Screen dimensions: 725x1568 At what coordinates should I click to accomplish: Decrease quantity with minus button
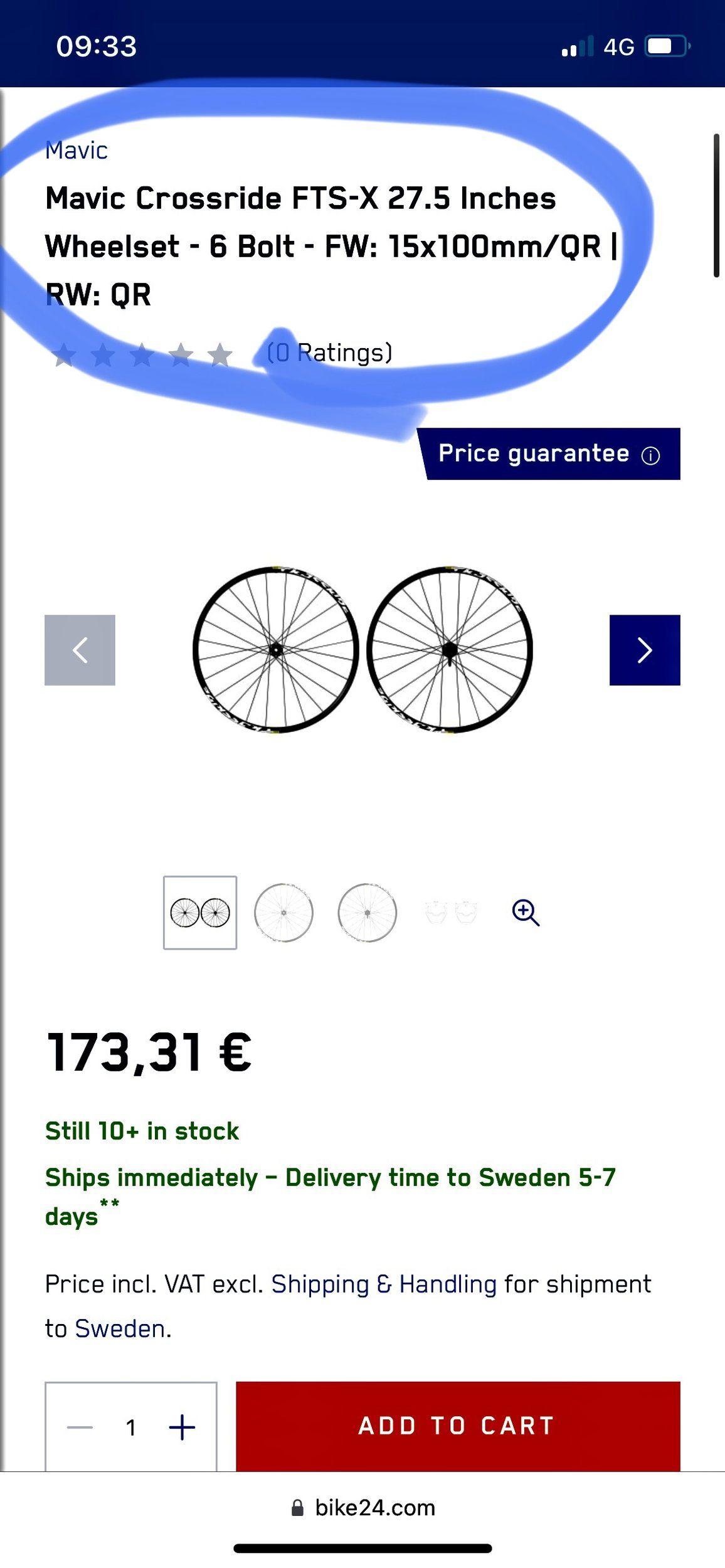pyautogui.click(x=80, y=1427)
